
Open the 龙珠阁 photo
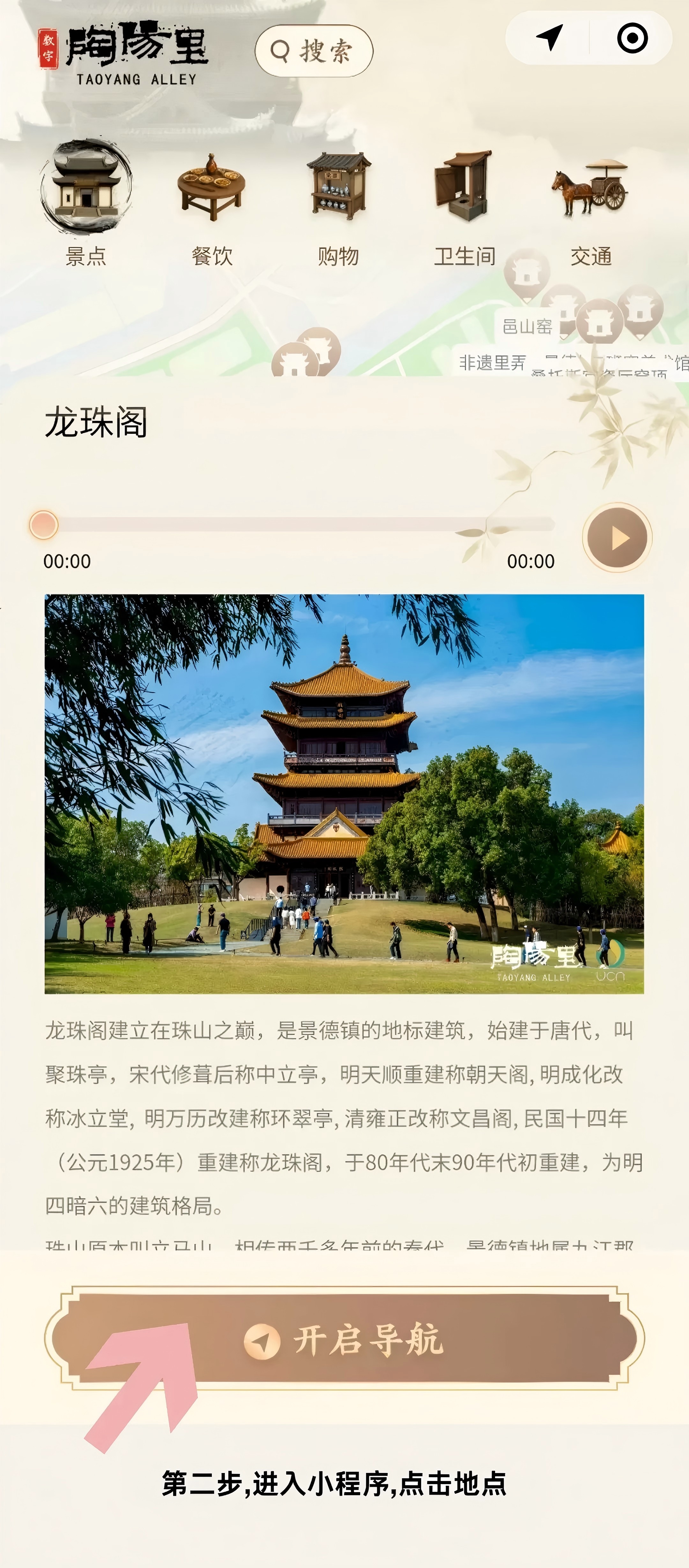[344, 794]
